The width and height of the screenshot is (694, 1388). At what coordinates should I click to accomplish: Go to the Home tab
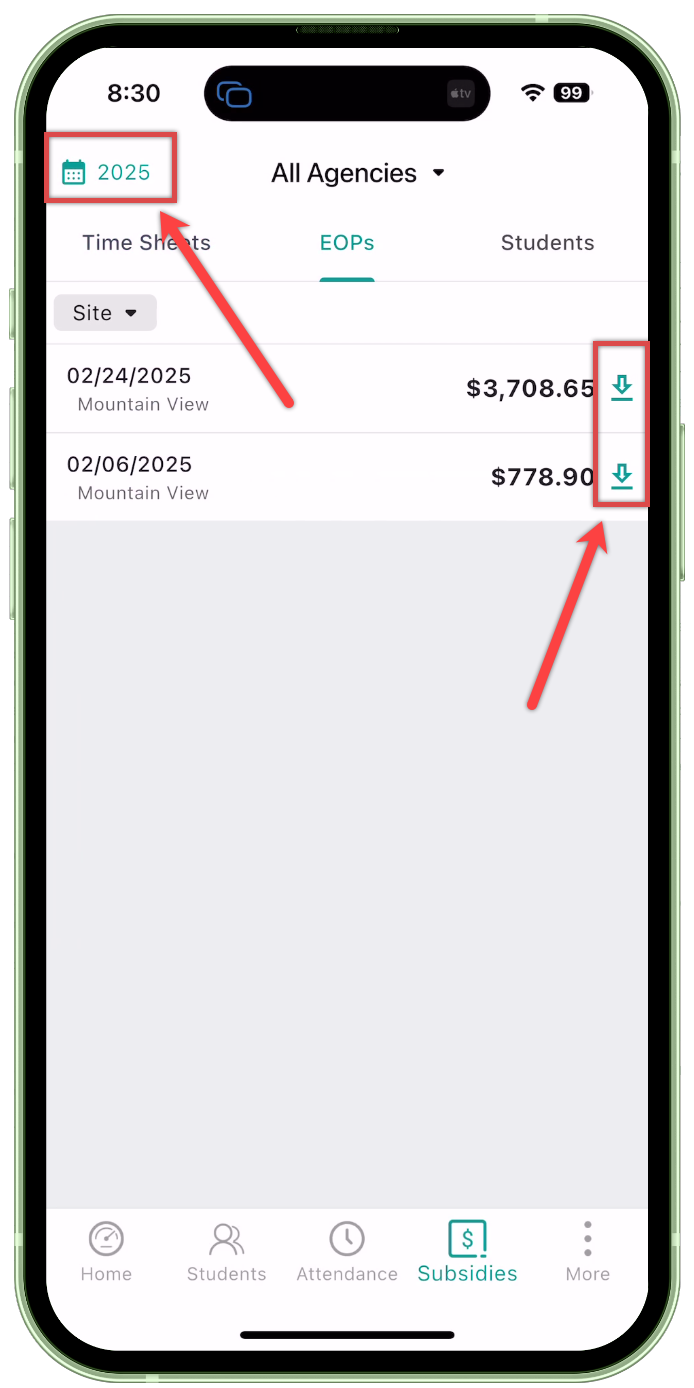[x=106, y=1251]
